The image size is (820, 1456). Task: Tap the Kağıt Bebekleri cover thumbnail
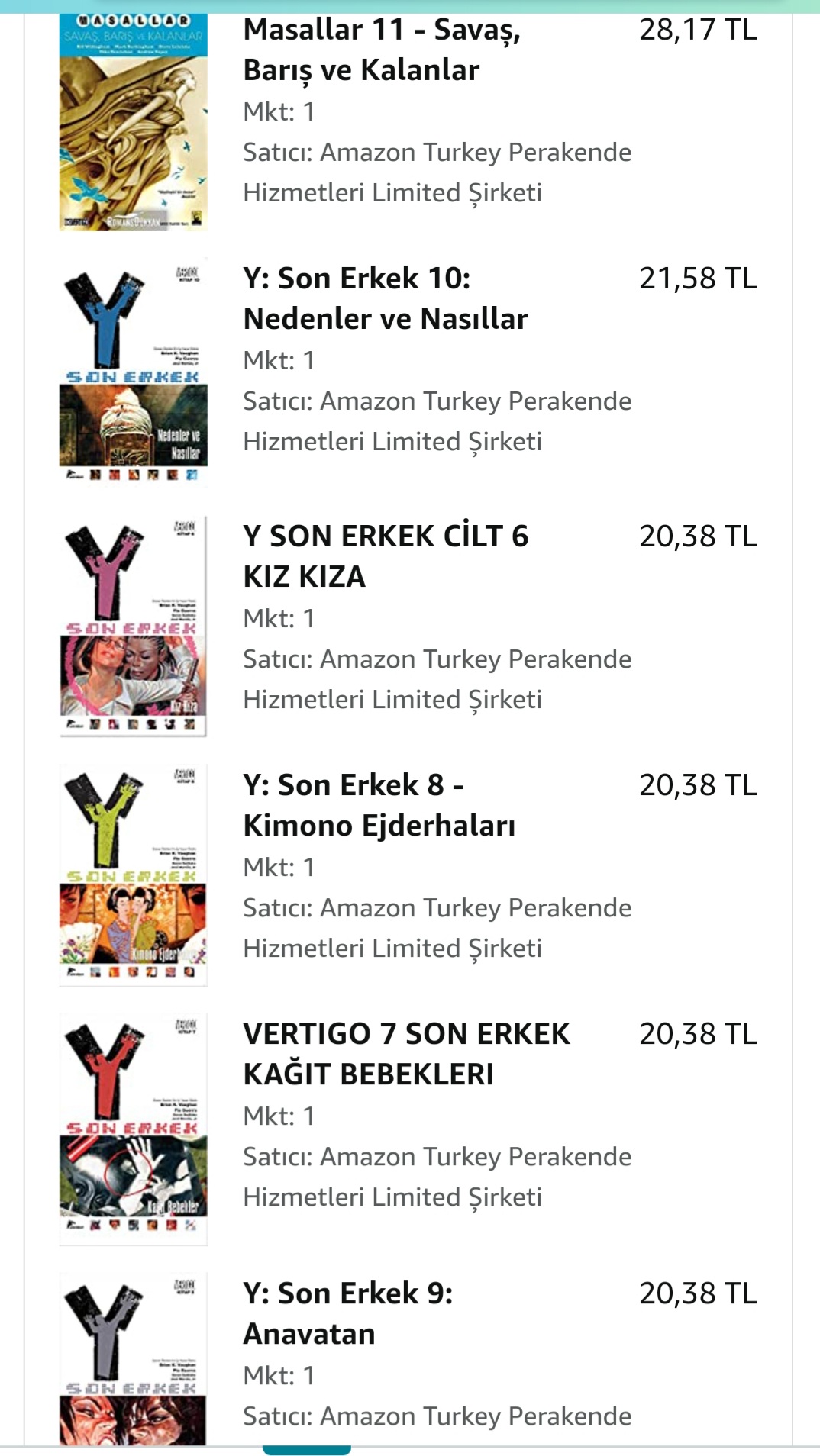[x=134, y=1127]
